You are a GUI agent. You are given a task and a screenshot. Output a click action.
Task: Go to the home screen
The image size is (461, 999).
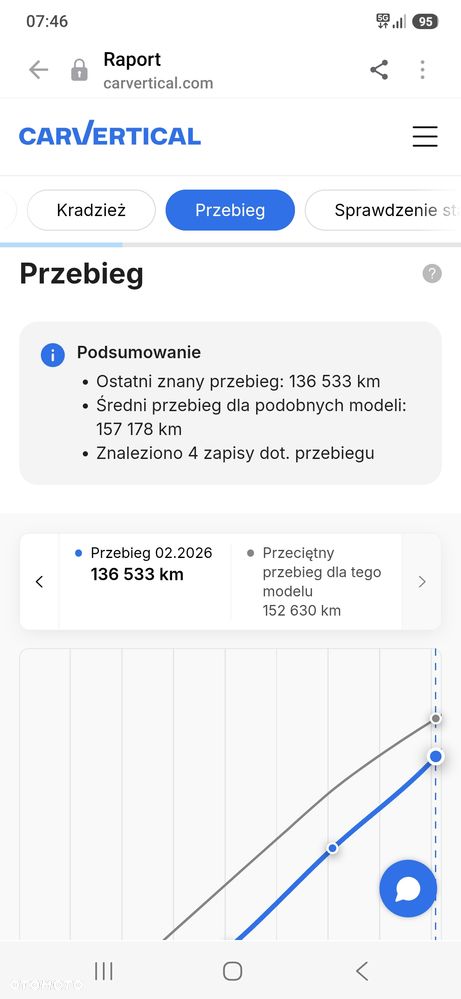232,971
